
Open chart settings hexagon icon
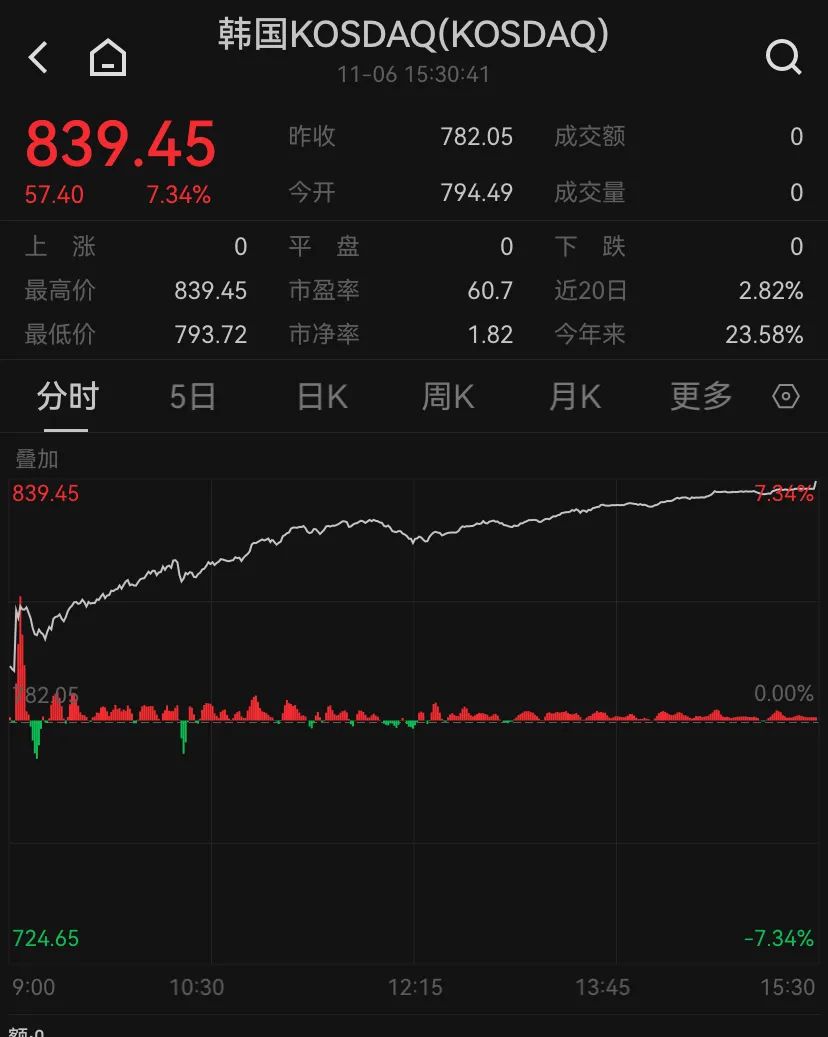tap(786, 397)
